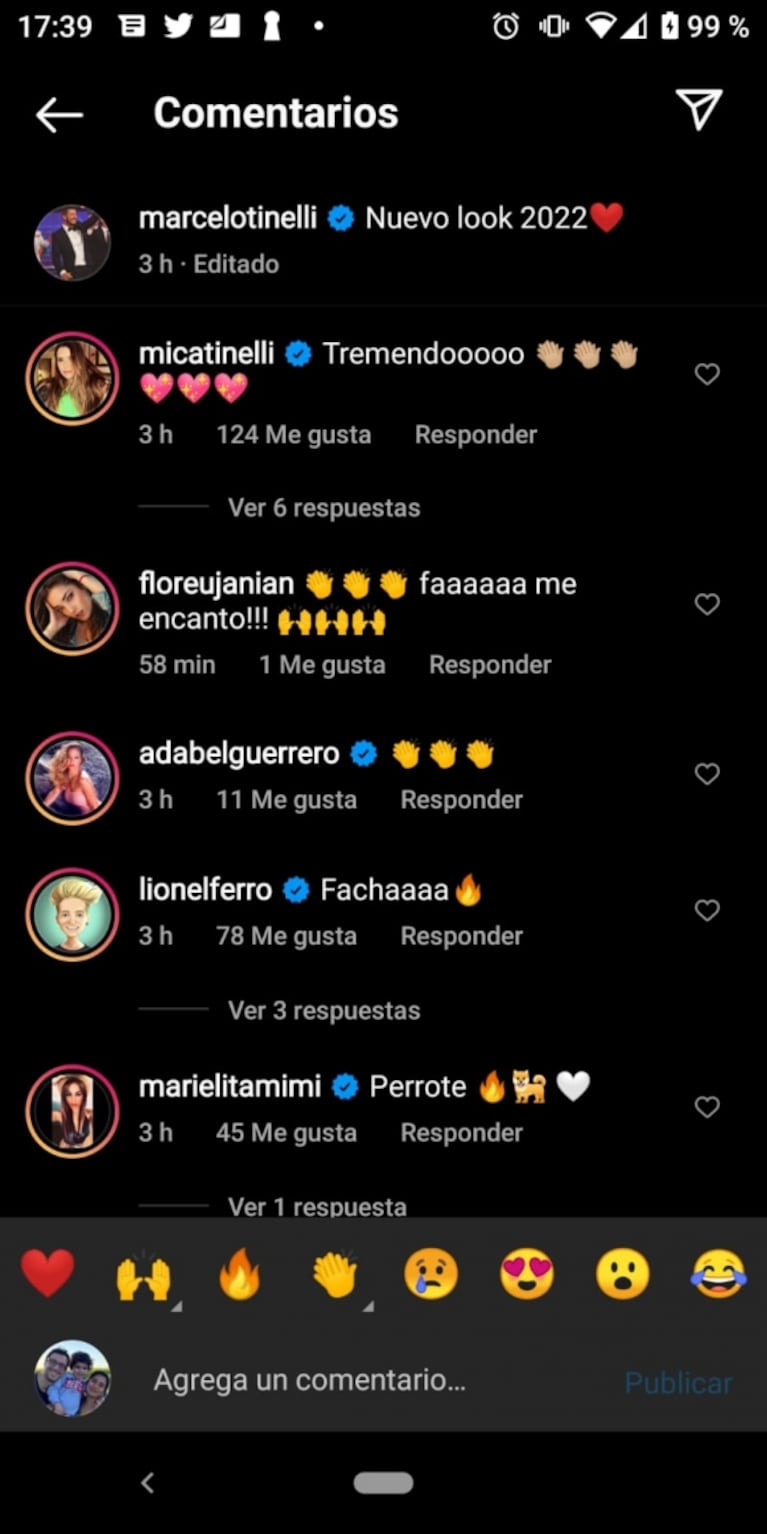
Task: Go back from the Comentarios screen
Action: pyautogui.click(x=59, y=115)
